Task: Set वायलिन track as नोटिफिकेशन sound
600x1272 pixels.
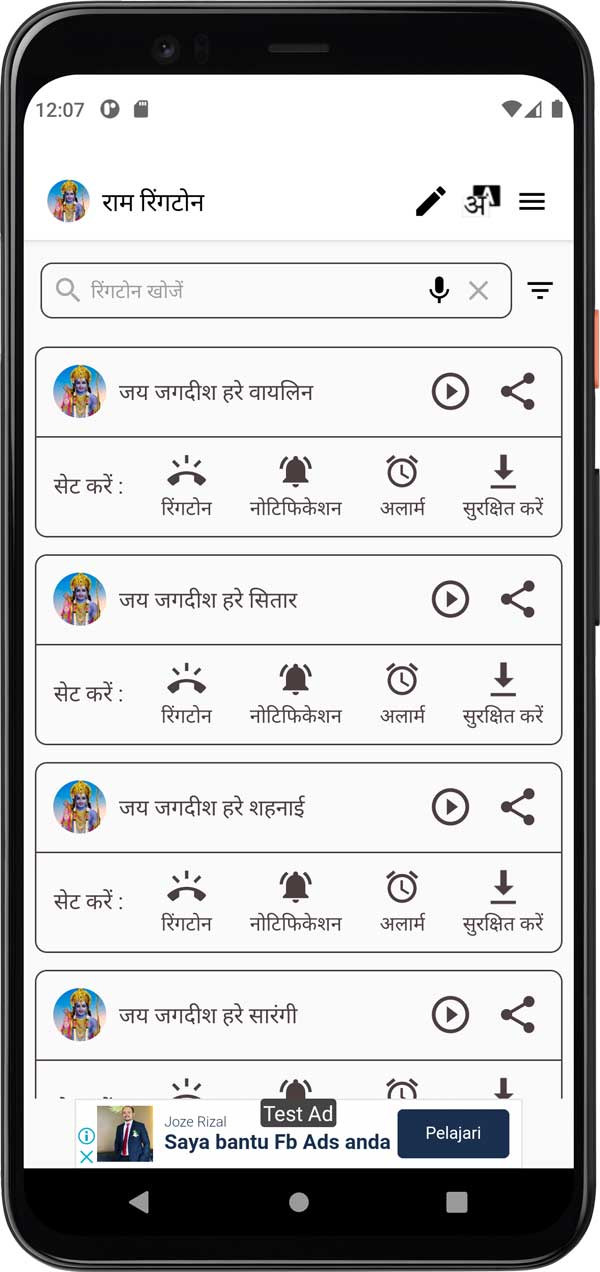Action: click(295, 485)
